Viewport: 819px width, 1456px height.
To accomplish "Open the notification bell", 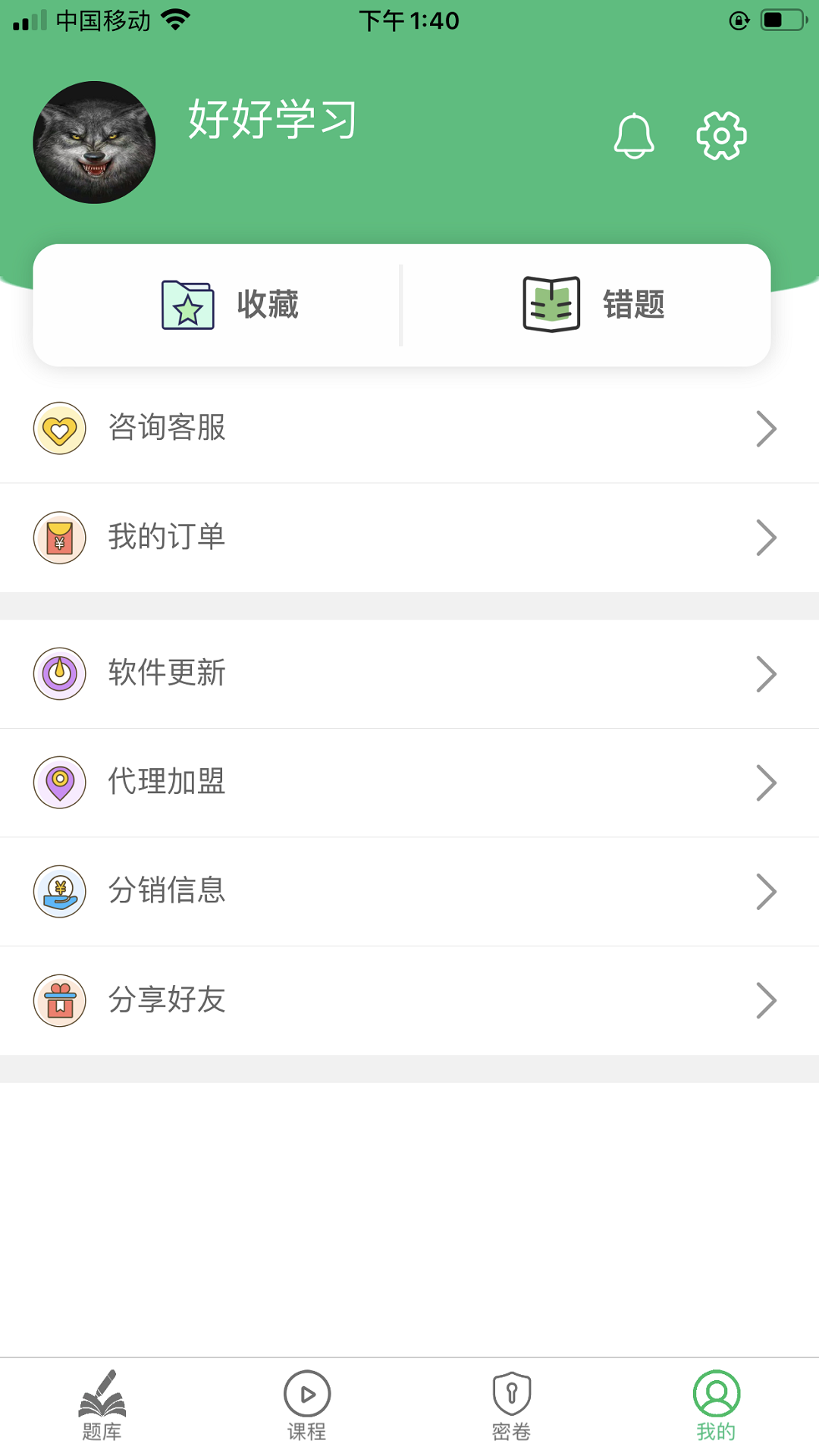I will (x=634, y=135).
